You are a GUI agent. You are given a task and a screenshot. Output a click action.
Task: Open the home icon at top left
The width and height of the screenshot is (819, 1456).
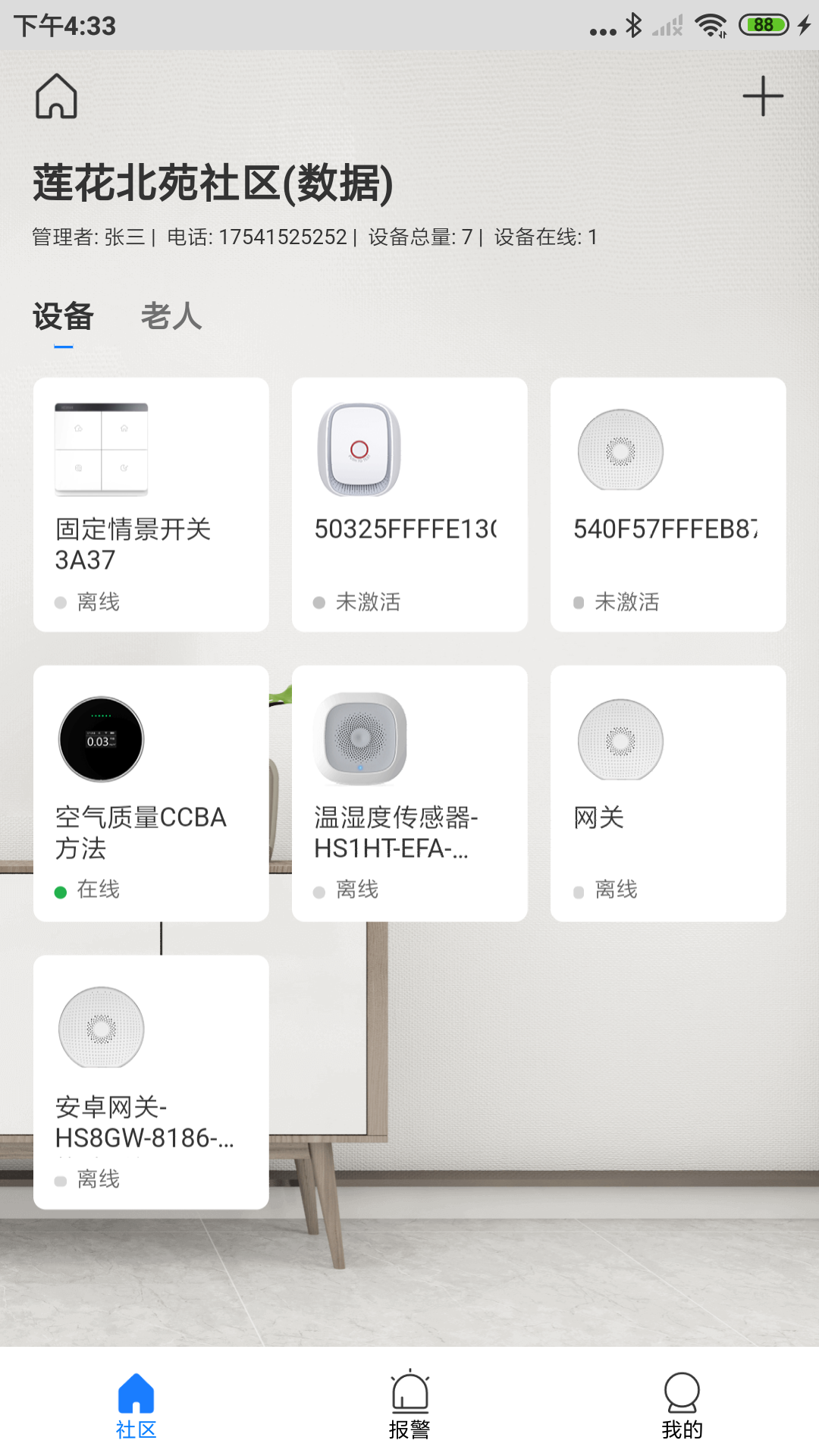coord(57,96)
